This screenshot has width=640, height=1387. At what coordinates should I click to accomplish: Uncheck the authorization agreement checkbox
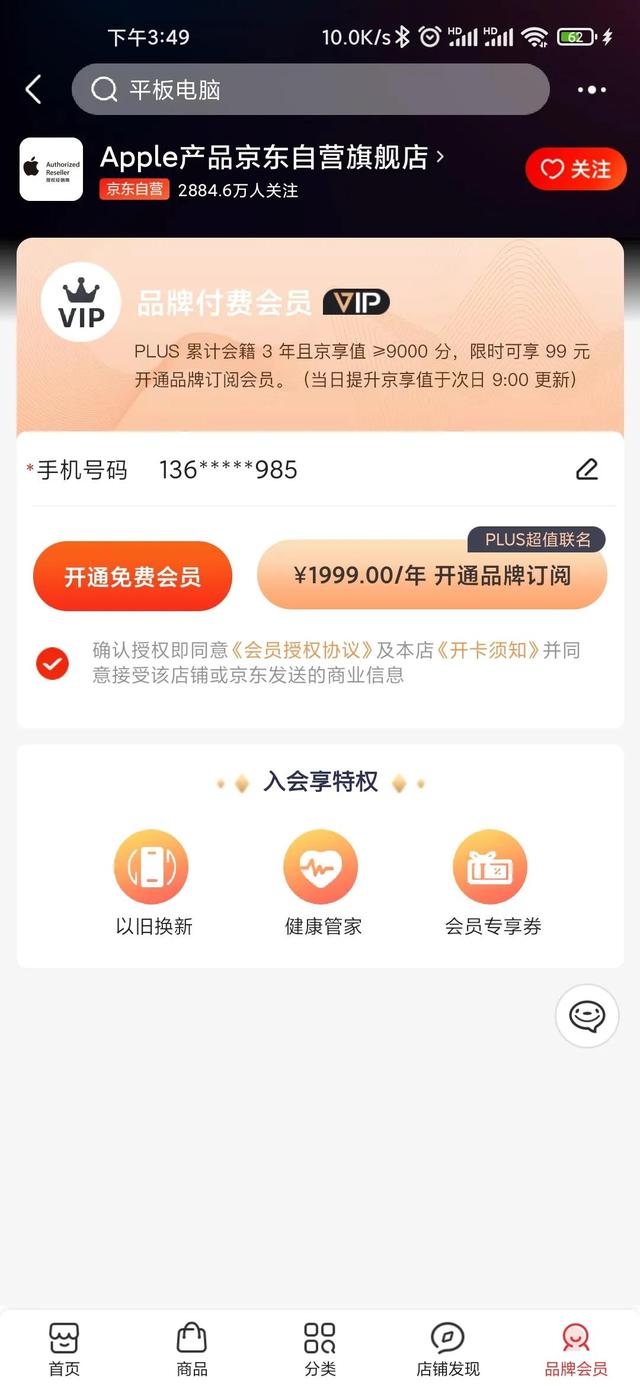[53, 662]
